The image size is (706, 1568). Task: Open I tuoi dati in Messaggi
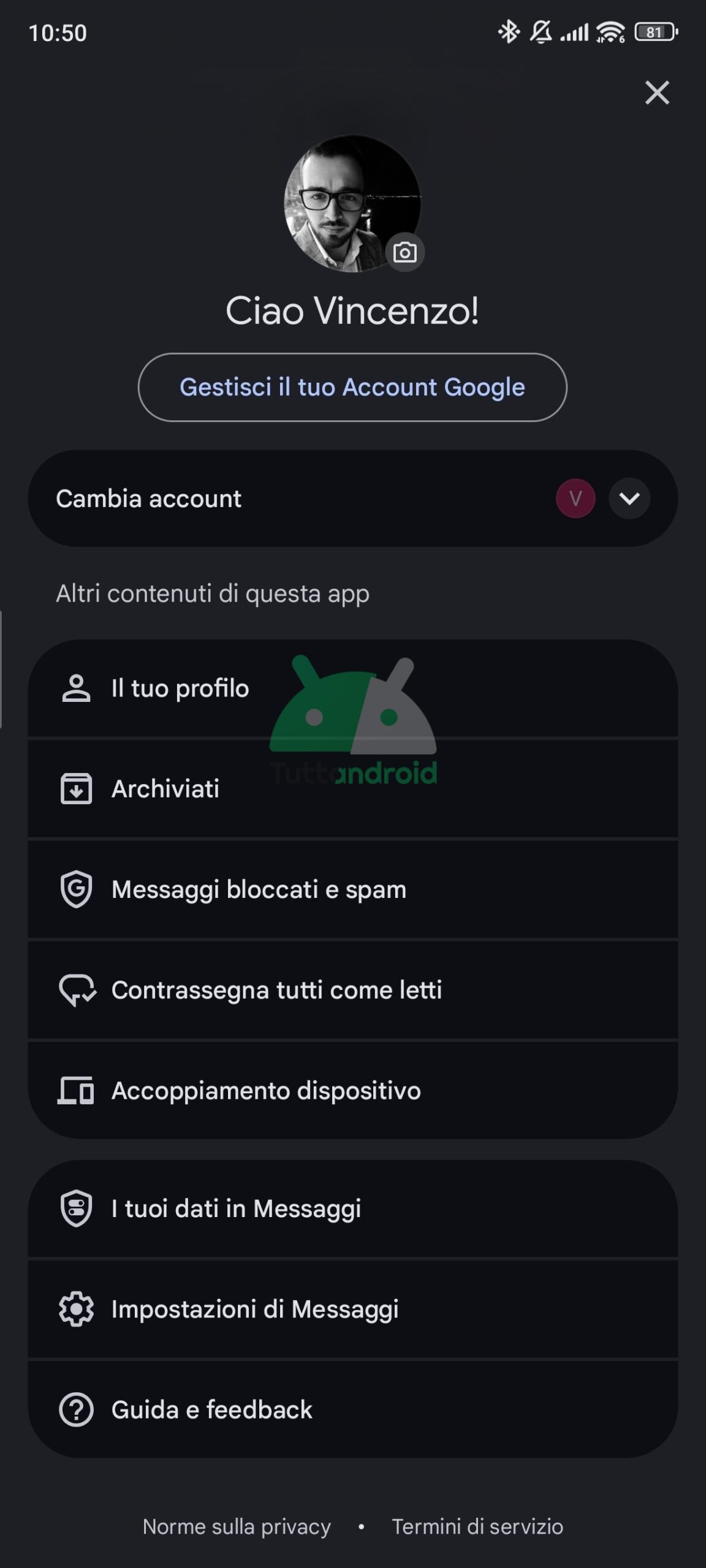click(352, 1208)
